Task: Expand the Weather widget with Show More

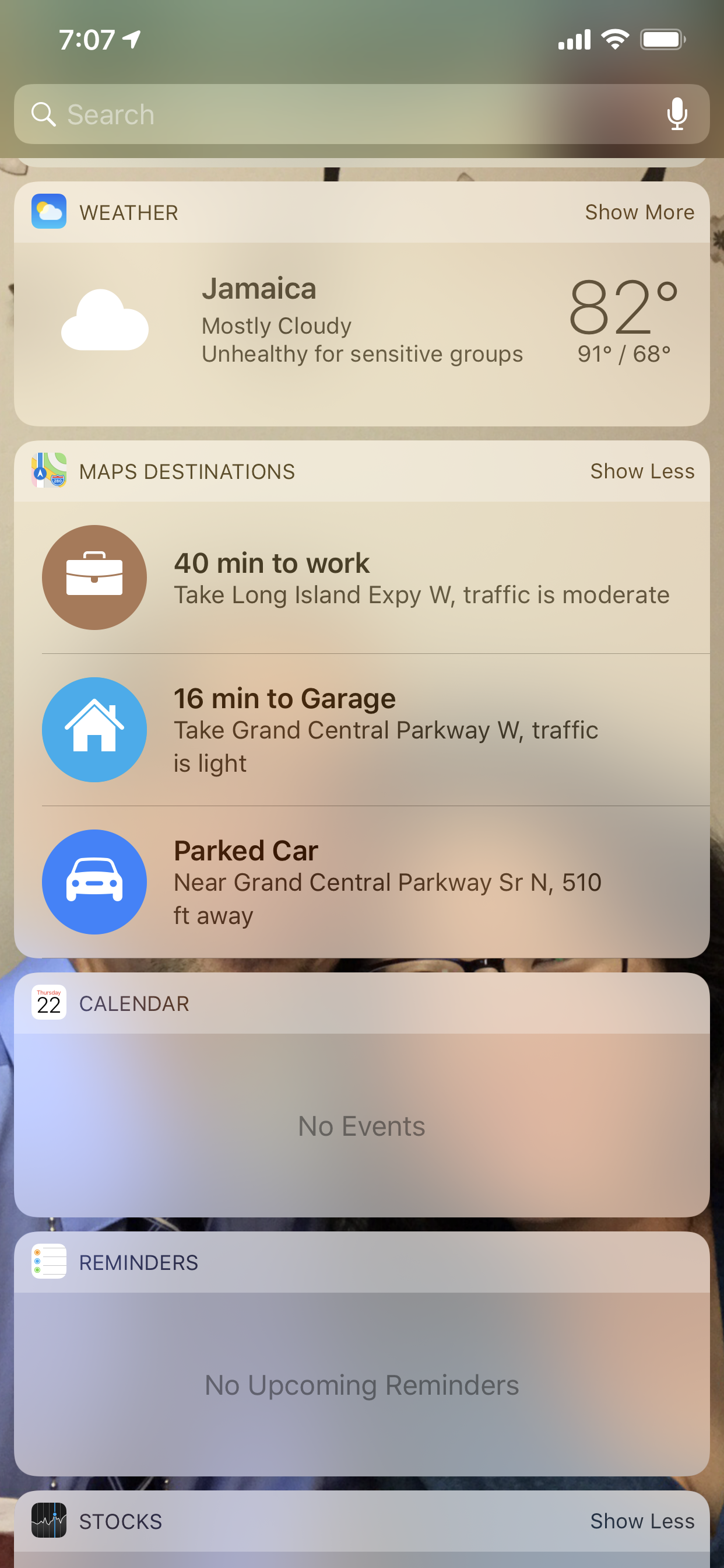Action: [x=639, y=212]
